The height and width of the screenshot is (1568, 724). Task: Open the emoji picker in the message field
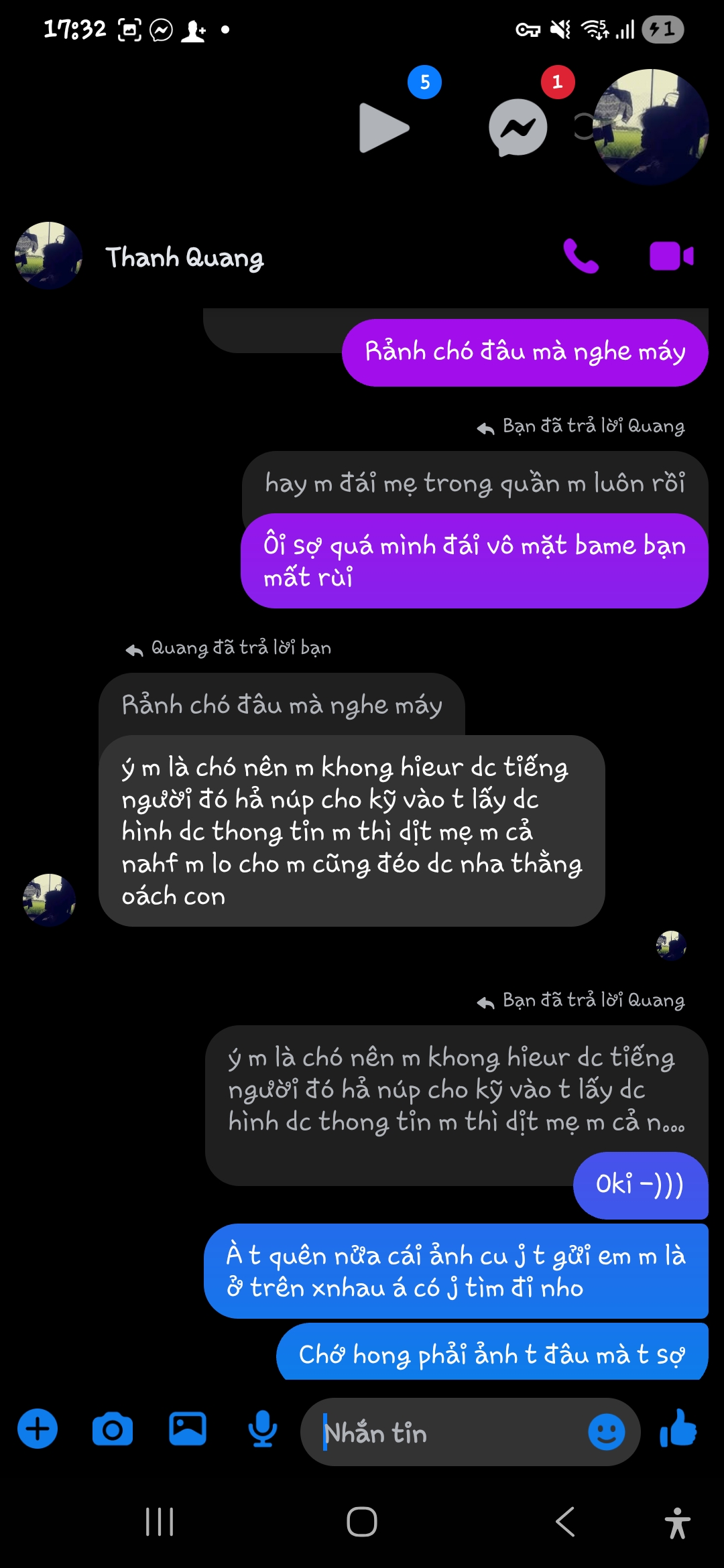(606, 1432)
